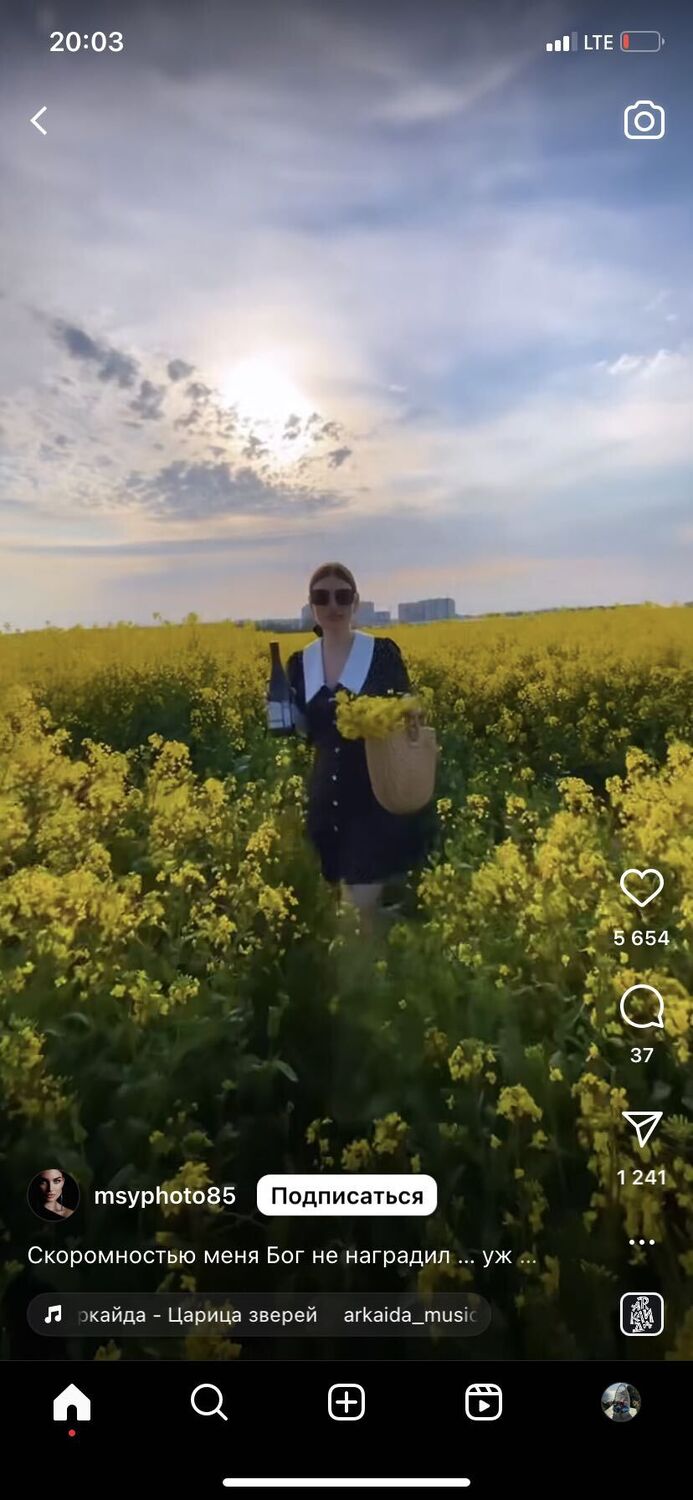Open the arkaida audio cover thumbnail

click(641, 1314)
